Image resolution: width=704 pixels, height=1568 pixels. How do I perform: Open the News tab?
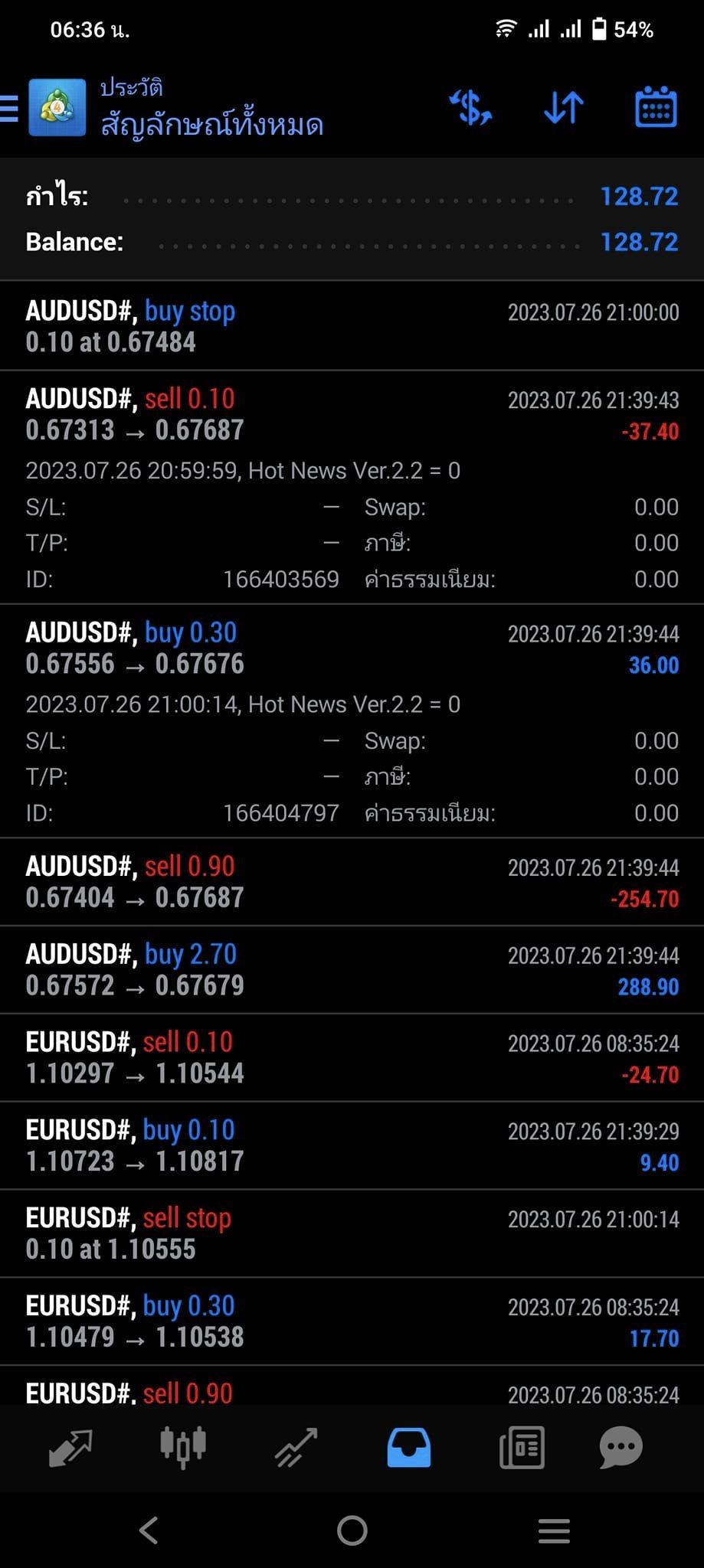tap(522, 1448)
